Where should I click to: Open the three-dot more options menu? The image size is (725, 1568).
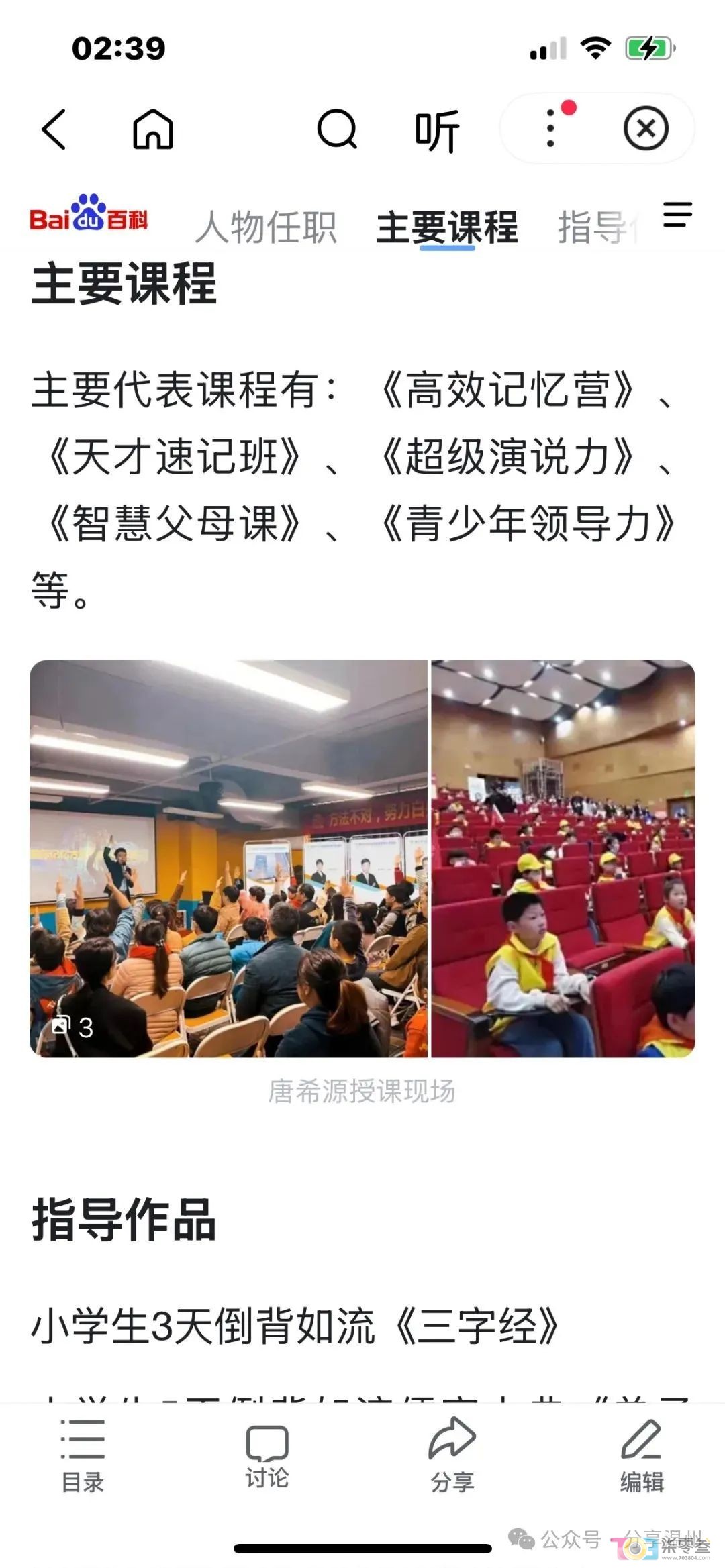click(550, 127)
